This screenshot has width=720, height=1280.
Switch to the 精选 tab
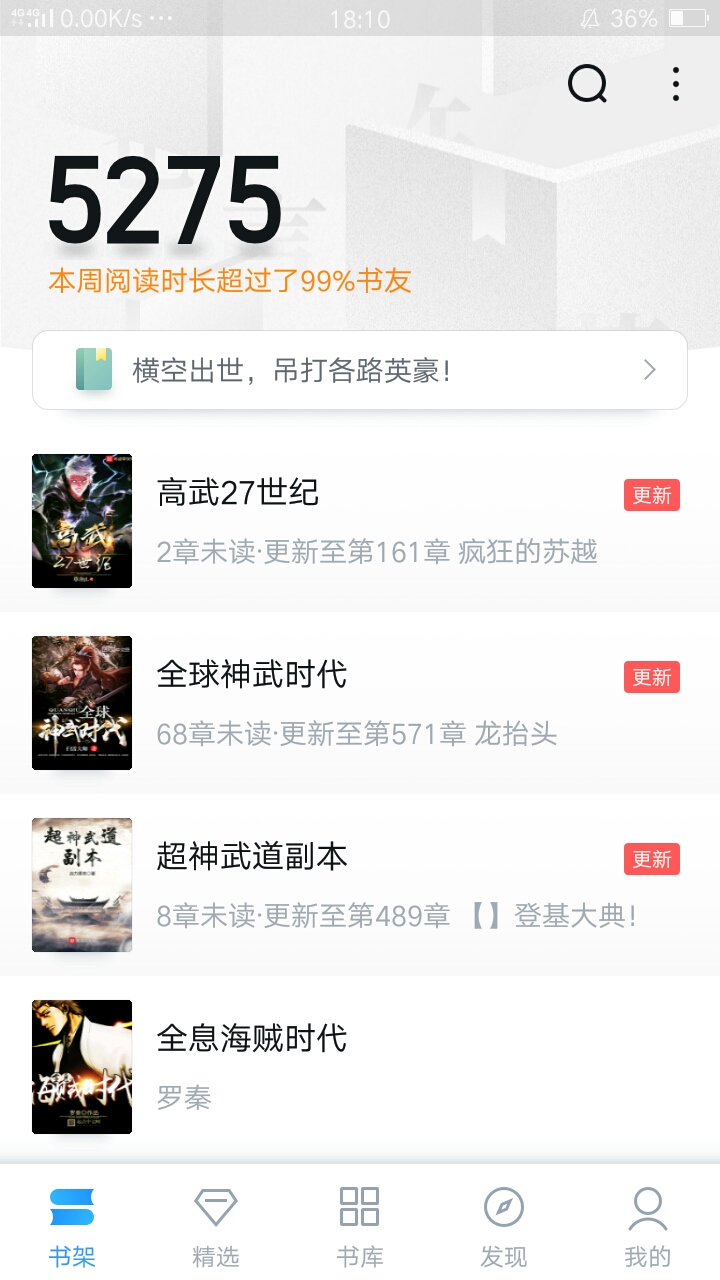tap(216, 1224)
